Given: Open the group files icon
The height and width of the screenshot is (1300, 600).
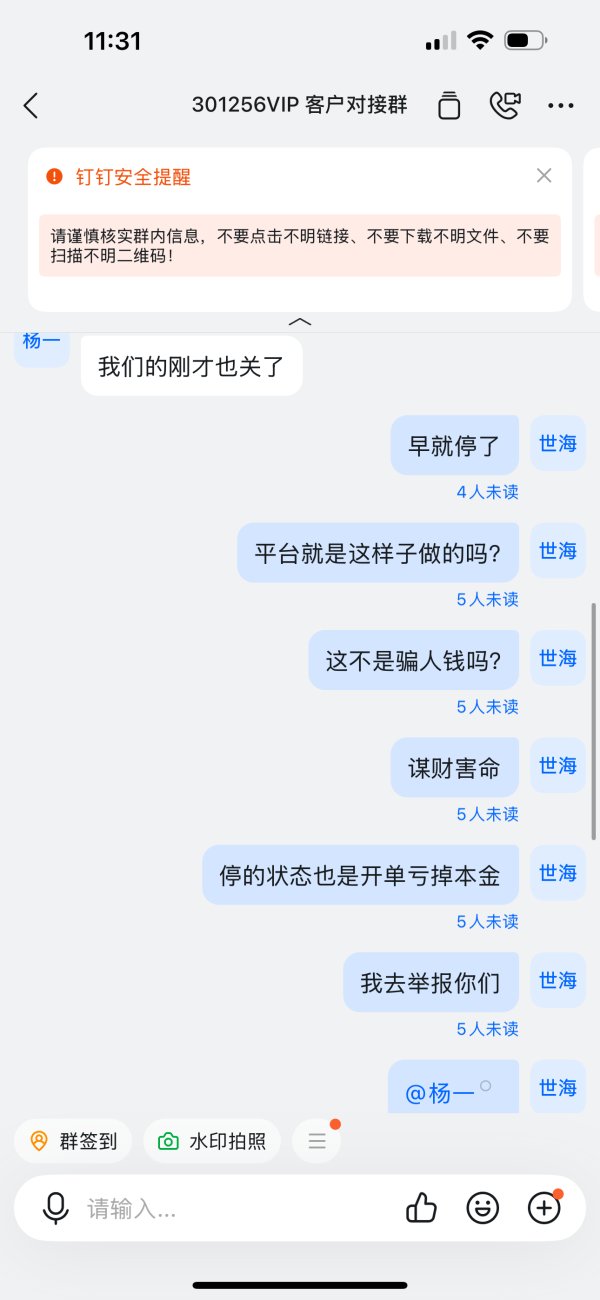Looking at the screenshot, I should (x=450, y=105).
